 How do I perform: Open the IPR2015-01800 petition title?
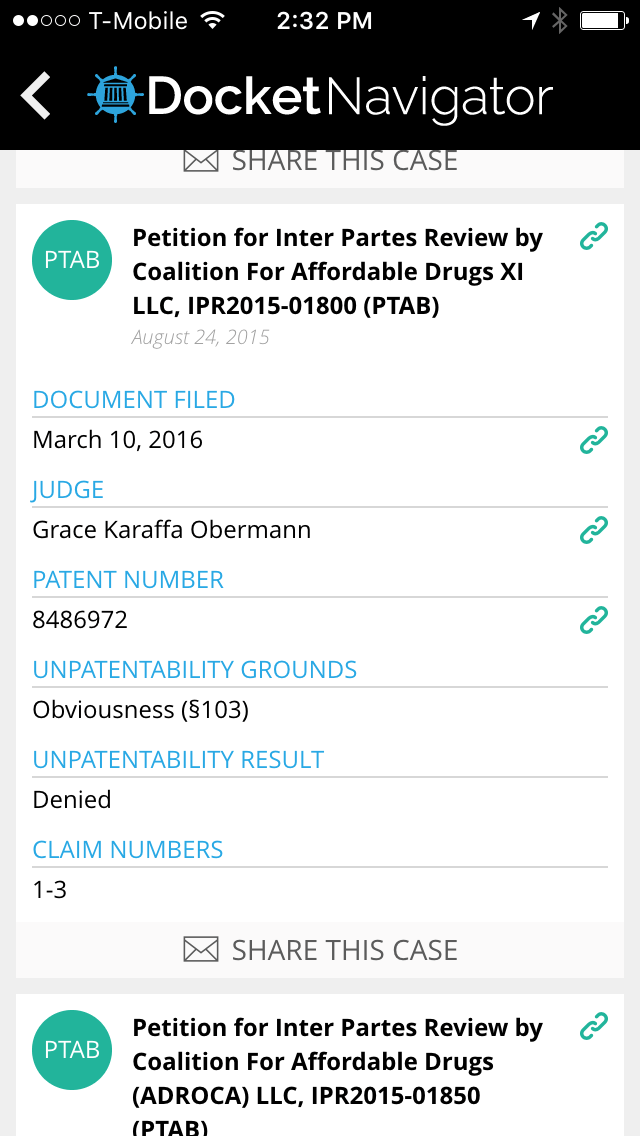coord(338,272)
